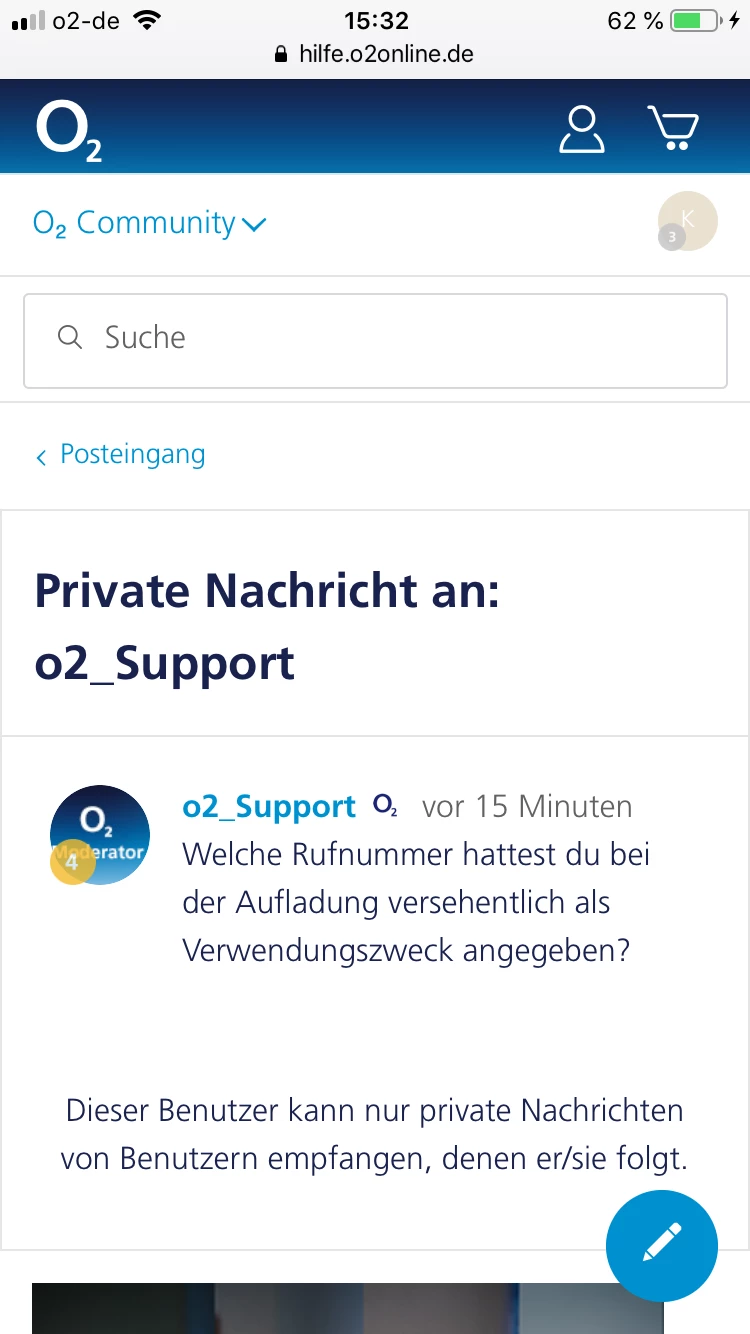The width and height of the screenshot is (750, 1334).
Task: Go back to Posteingang
Action: pyautogui.click(x=121, y=455)
